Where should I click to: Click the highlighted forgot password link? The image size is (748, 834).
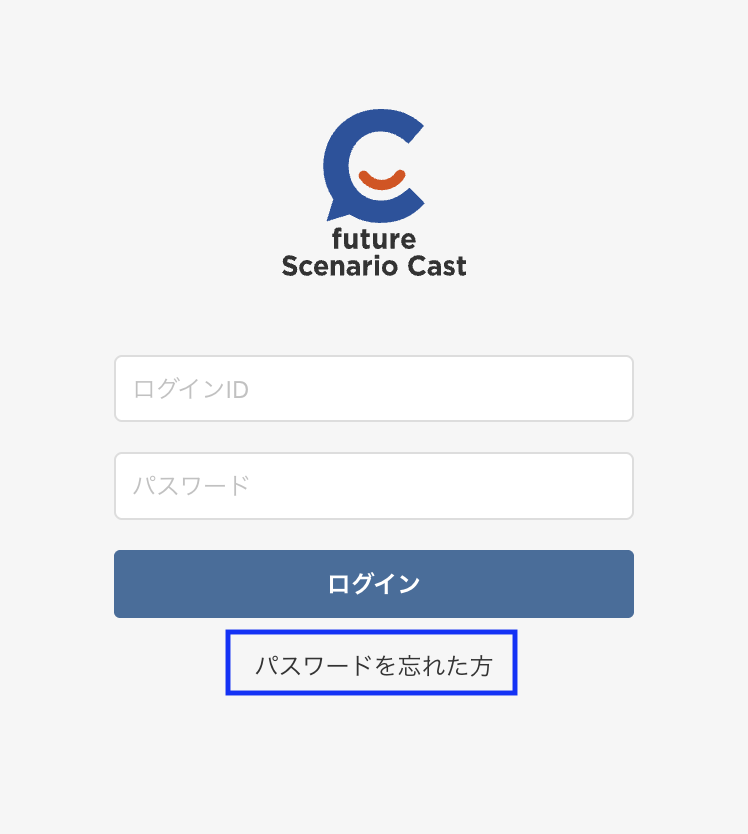coord(372,663)
